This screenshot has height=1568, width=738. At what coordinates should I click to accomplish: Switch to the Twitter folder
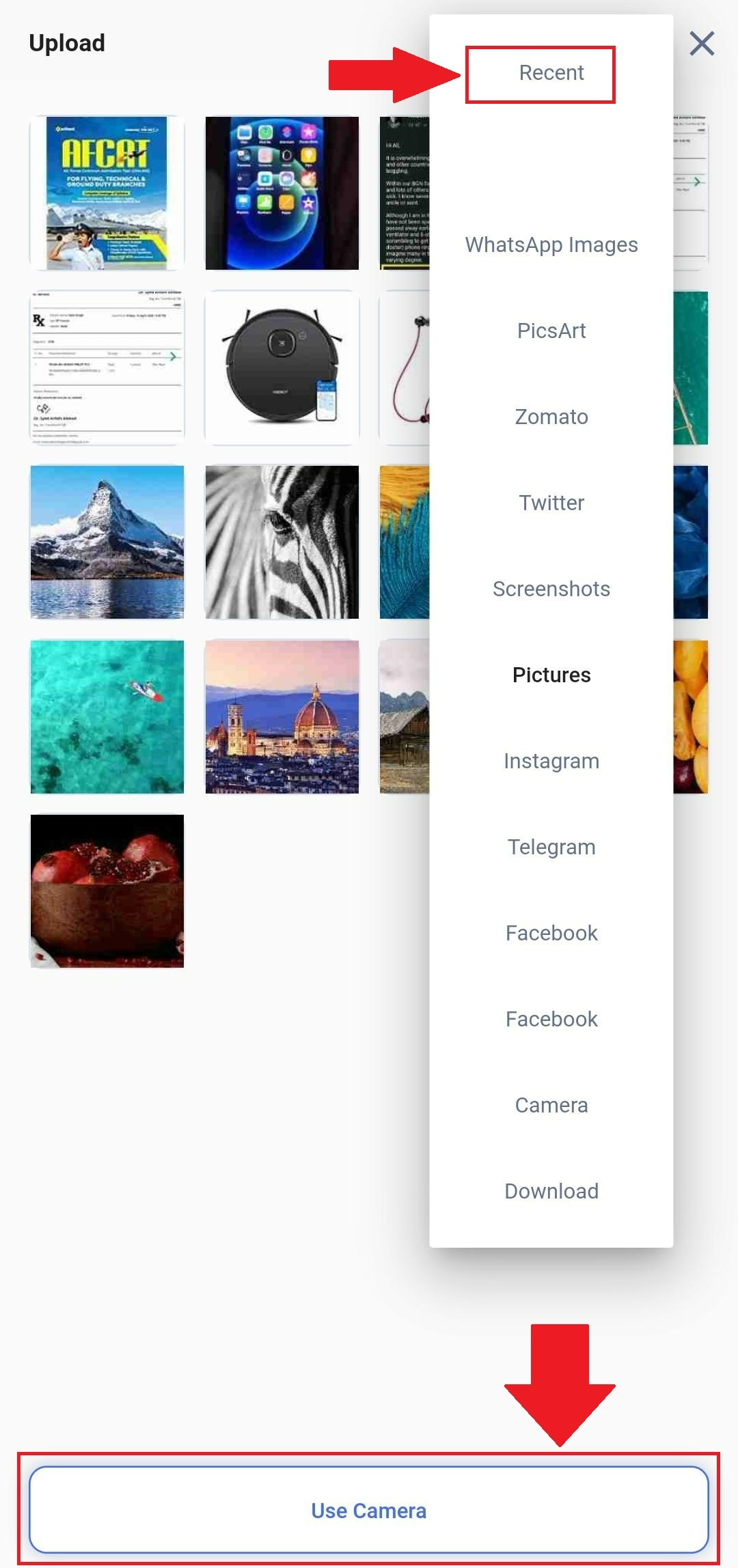click(x=551, y=503)
